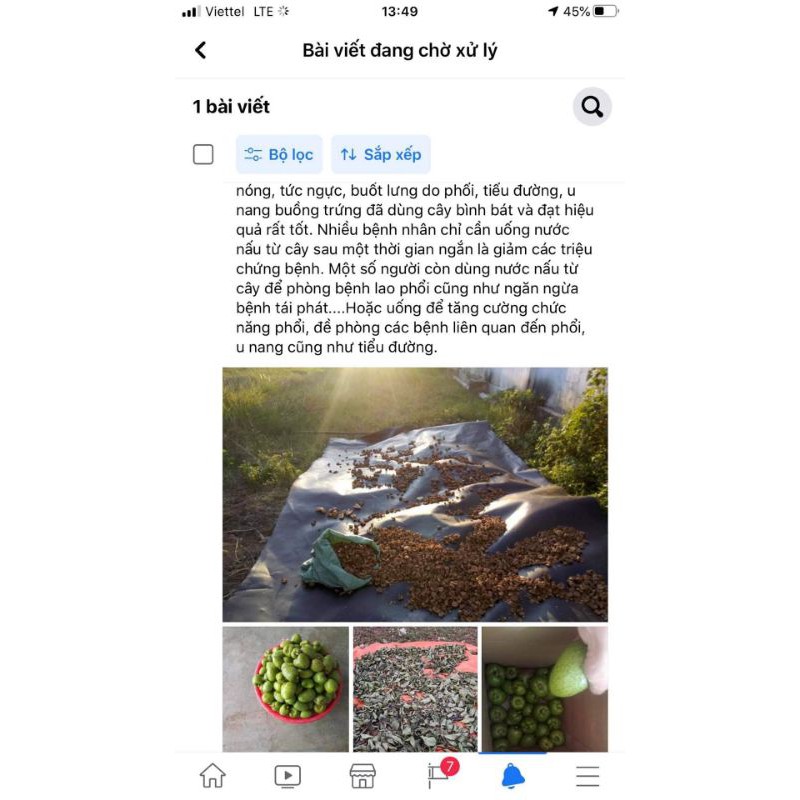Open the photo of green fruits in red basket

(286, 688)
